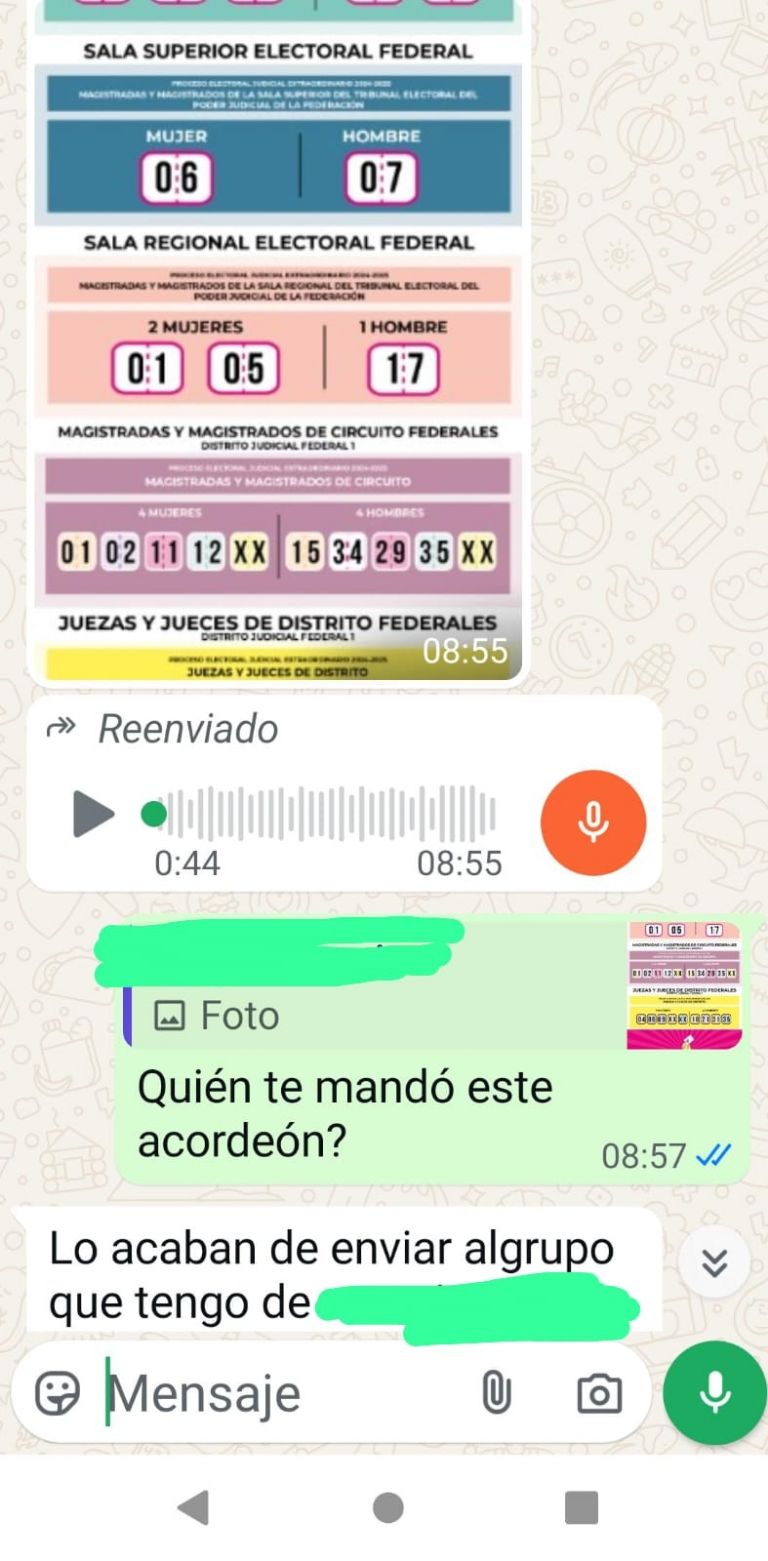Play the forwarded 0:44 voice message
The width and height of the screenshot is (768, 1561).
click(95, 814)
